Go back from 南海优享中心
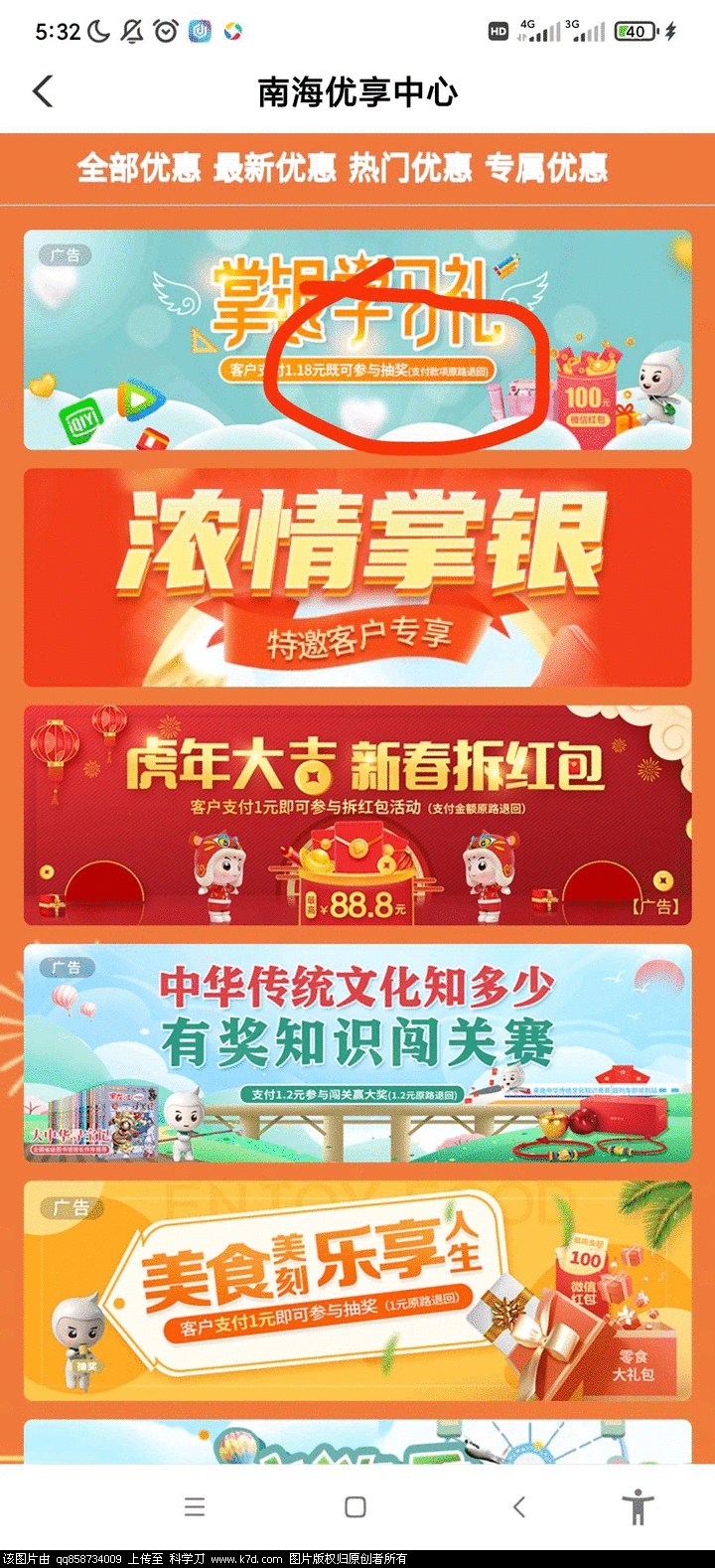The height and width of the screenshot is (1568, 715). click(x=43, y=91)
